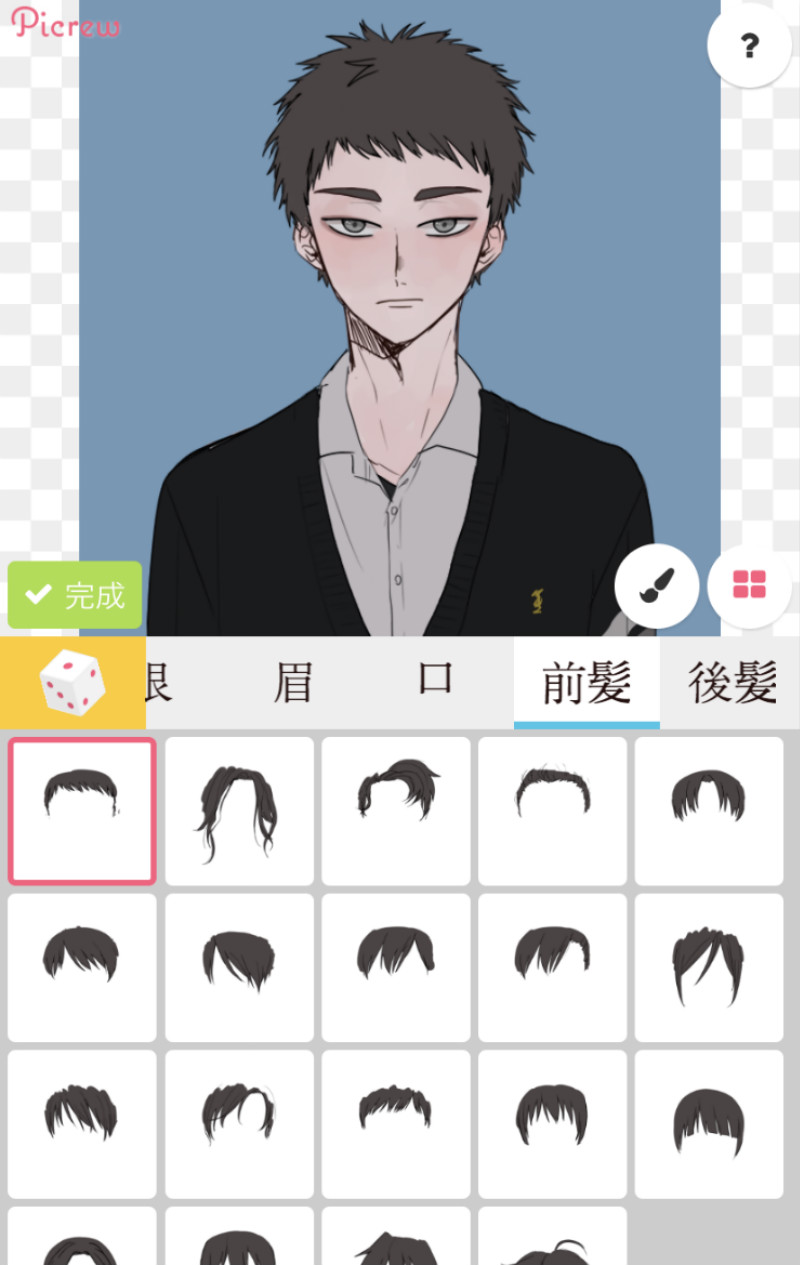Select the currently highlighted short fringe
The height and width of the screenshot is (1265, 800).
pos(82,811)
